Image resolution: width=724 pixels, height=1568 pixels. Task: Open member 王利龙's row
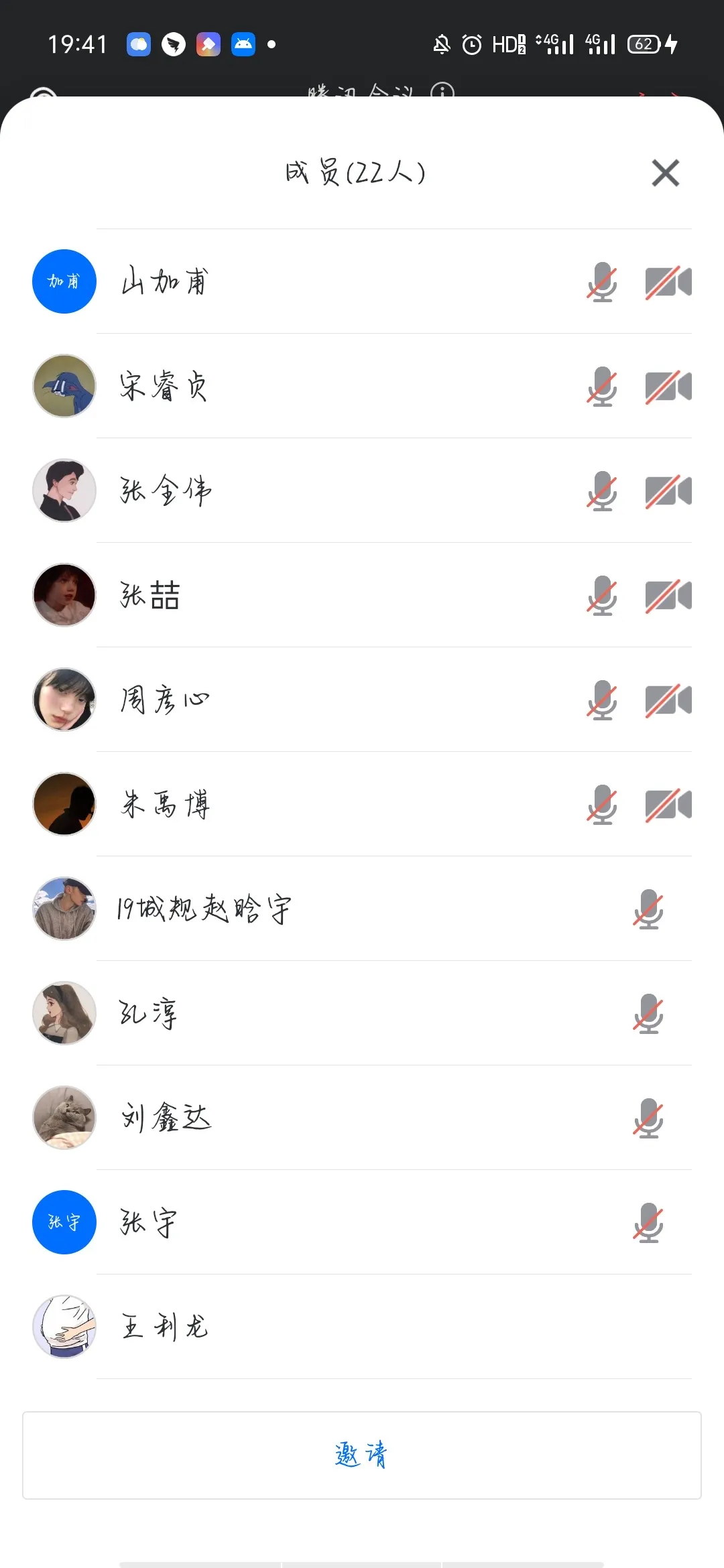(165, 1327)
